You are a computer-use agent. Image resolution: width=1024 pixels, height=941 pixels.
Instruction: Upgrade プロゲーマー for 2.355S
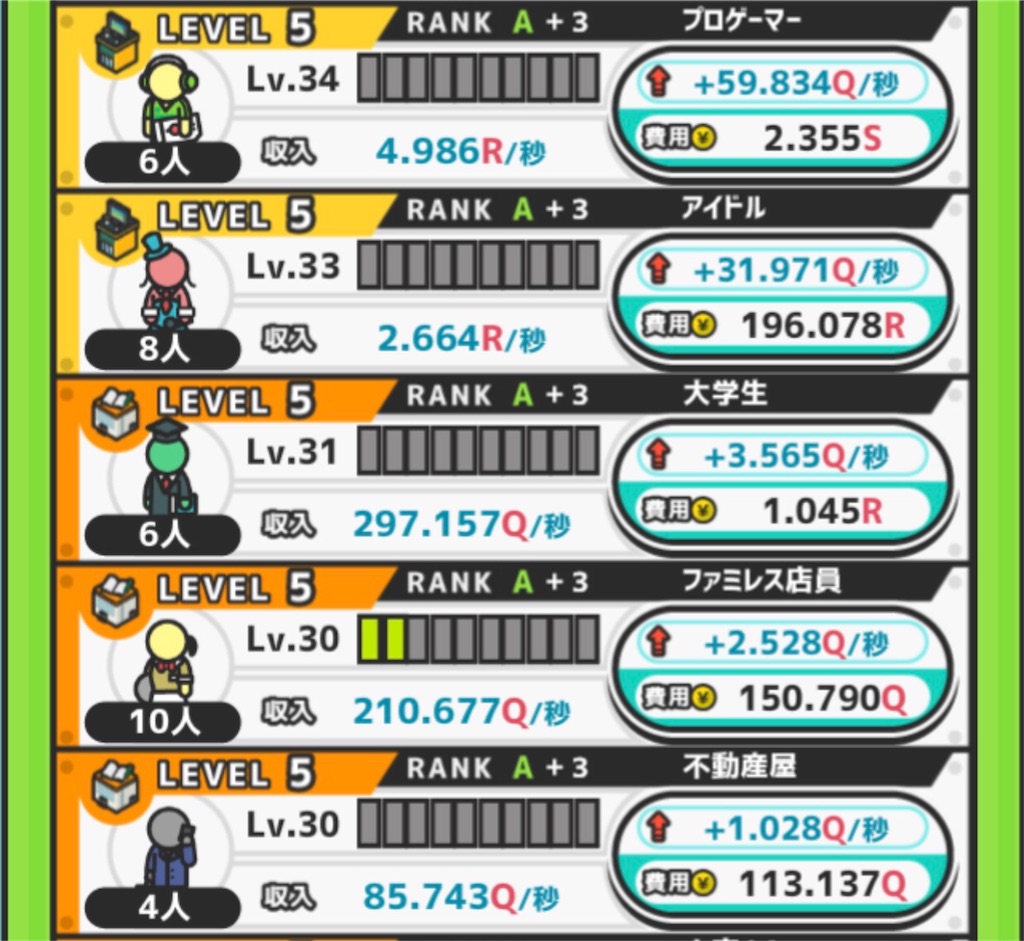pos(782,113)
